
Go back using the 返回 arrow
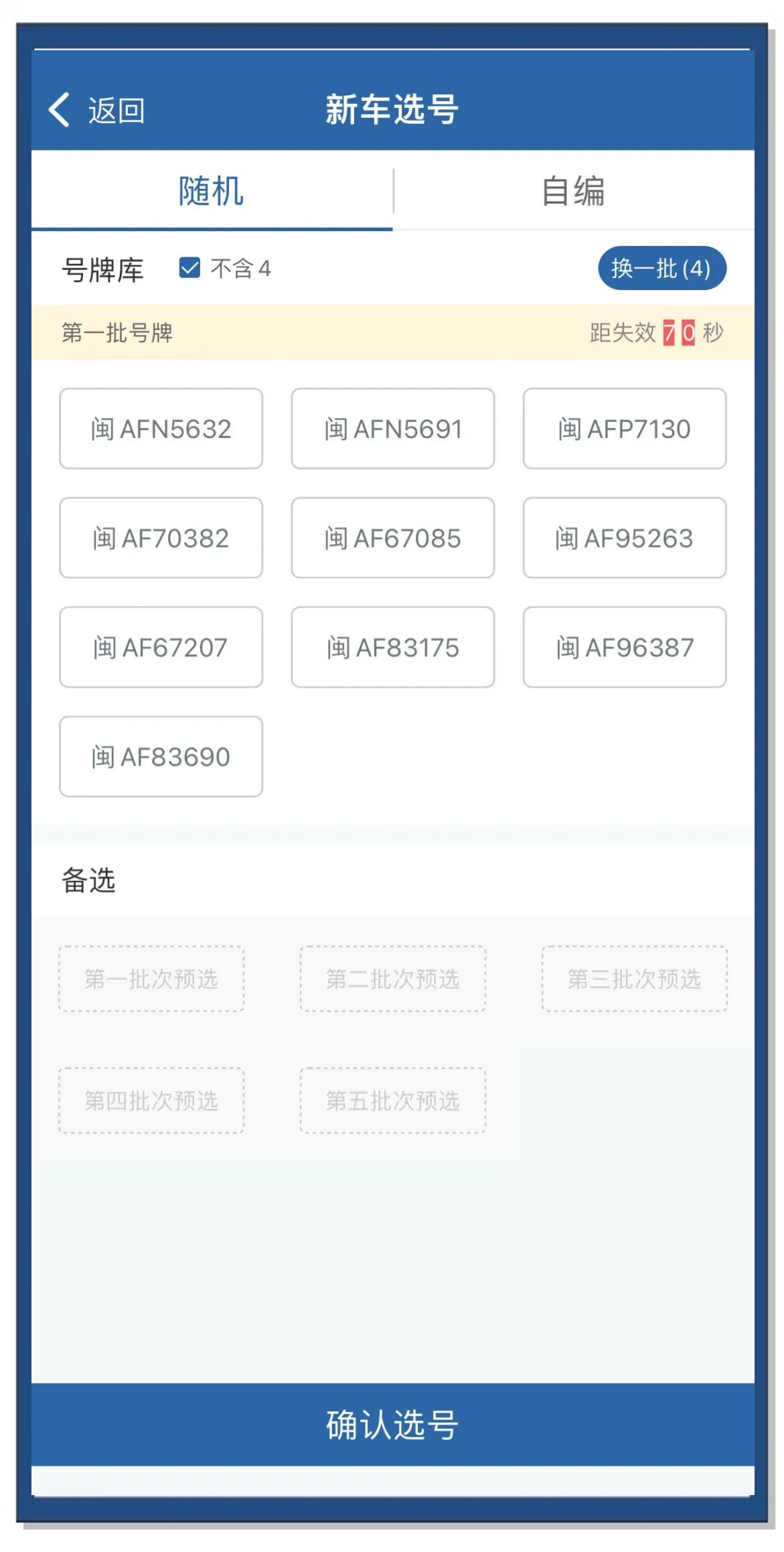point(95,110)
